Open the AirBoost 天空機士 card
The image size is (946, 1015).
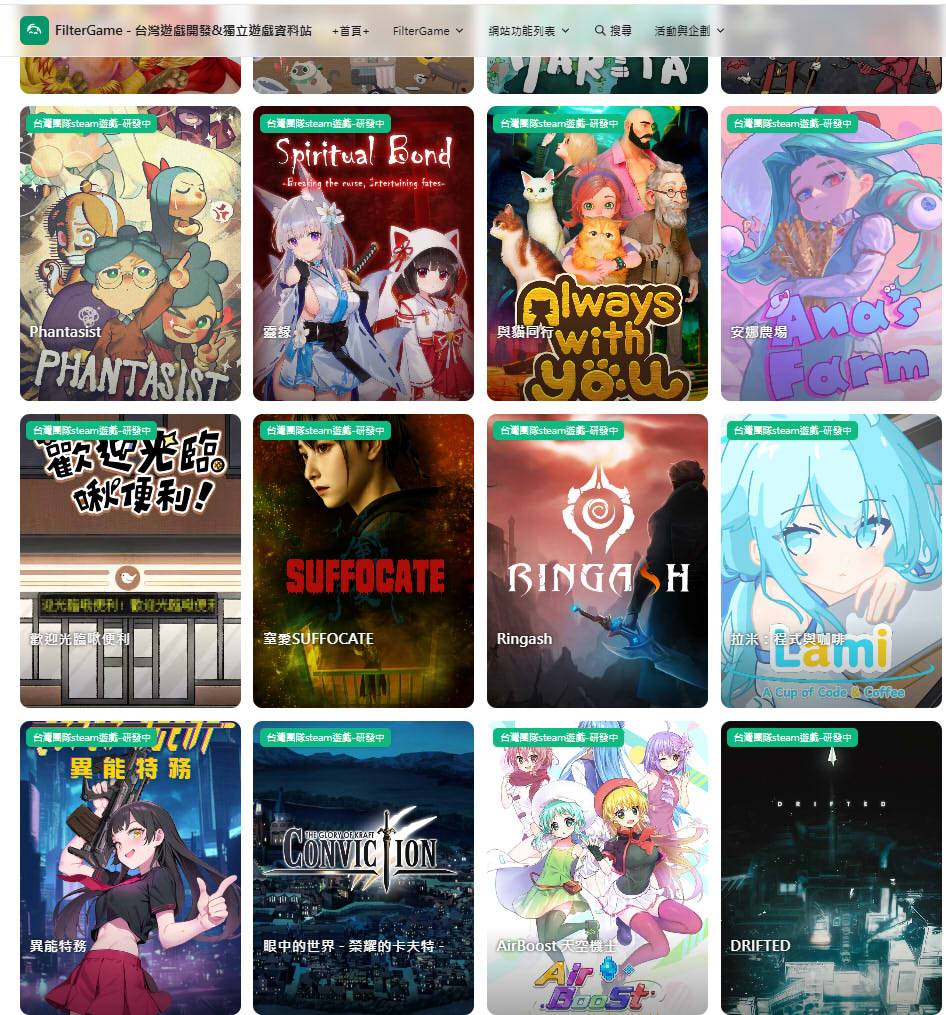[597, 867]
